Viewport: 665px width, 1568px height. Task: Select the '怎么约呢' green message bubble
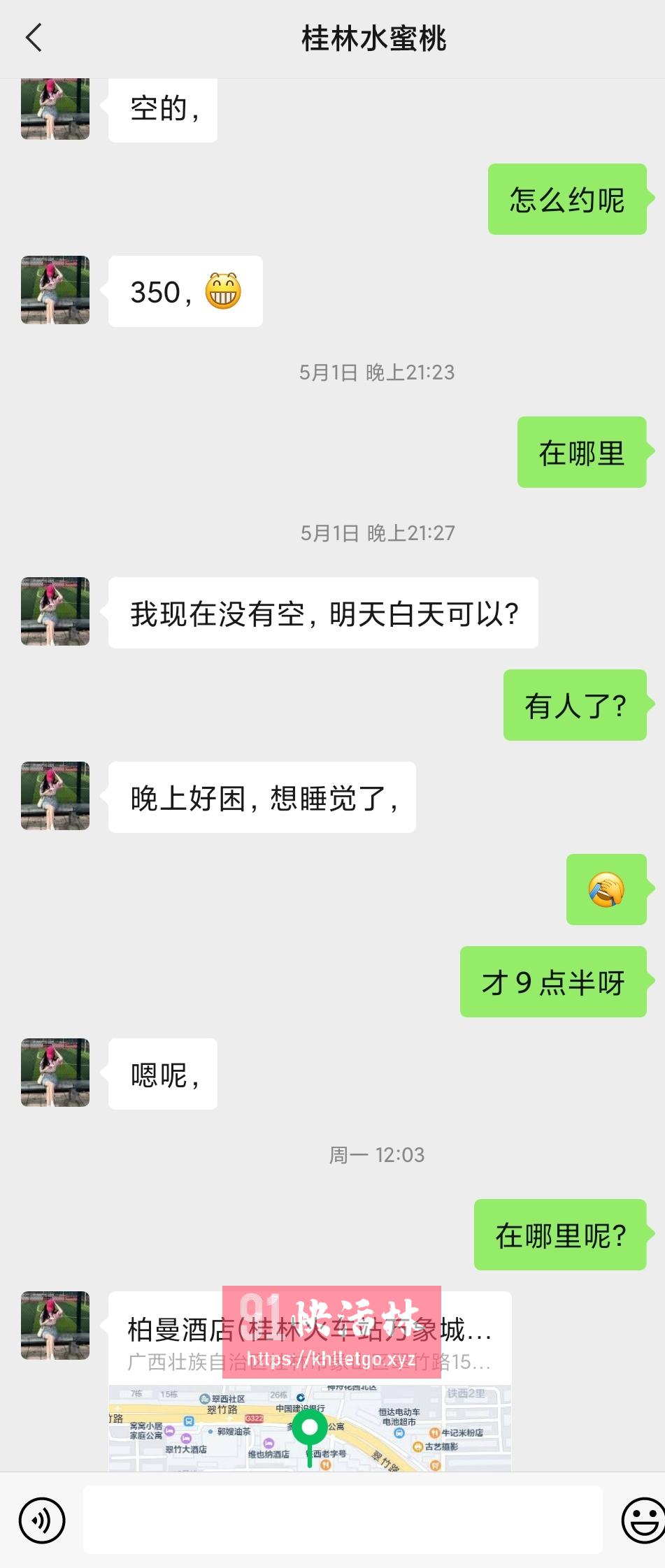tap(568, 200)
